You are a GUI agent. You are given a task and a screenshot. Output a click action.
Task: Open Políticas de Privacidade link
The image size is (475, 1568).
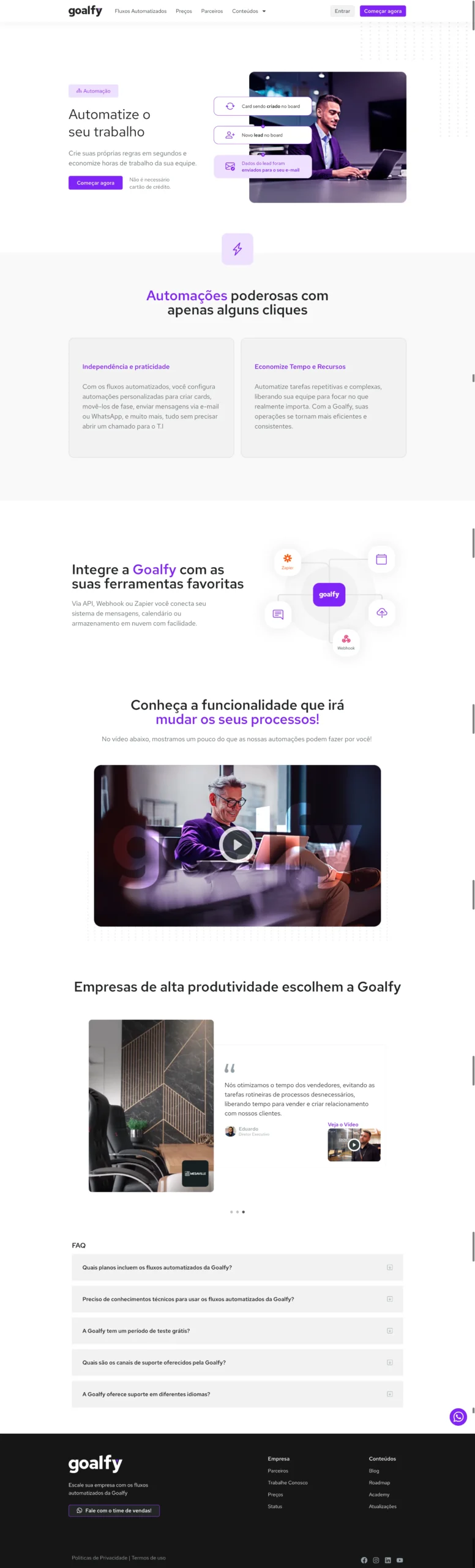(x=99, y=1558)
